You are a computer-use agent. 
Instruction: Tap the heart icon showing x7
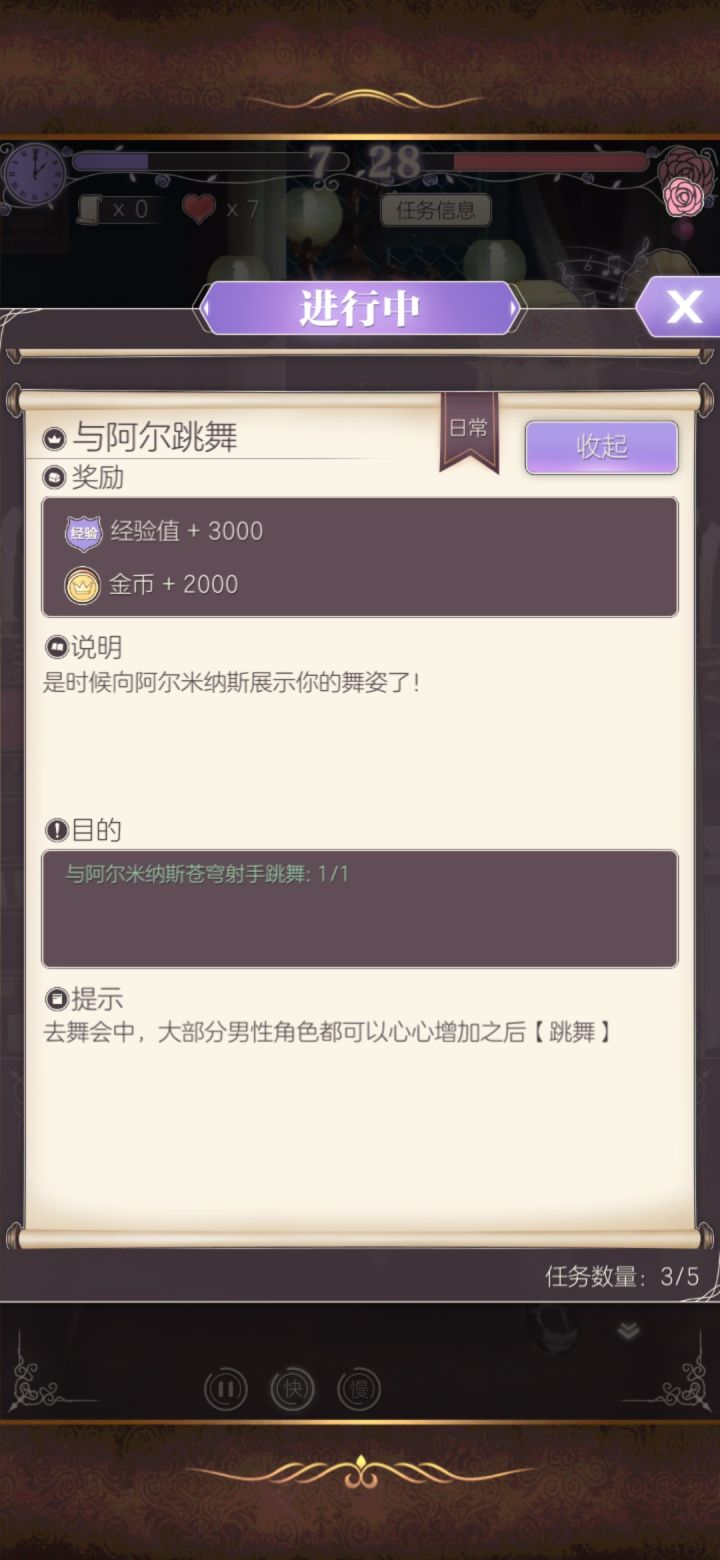[x=200, y=209]
